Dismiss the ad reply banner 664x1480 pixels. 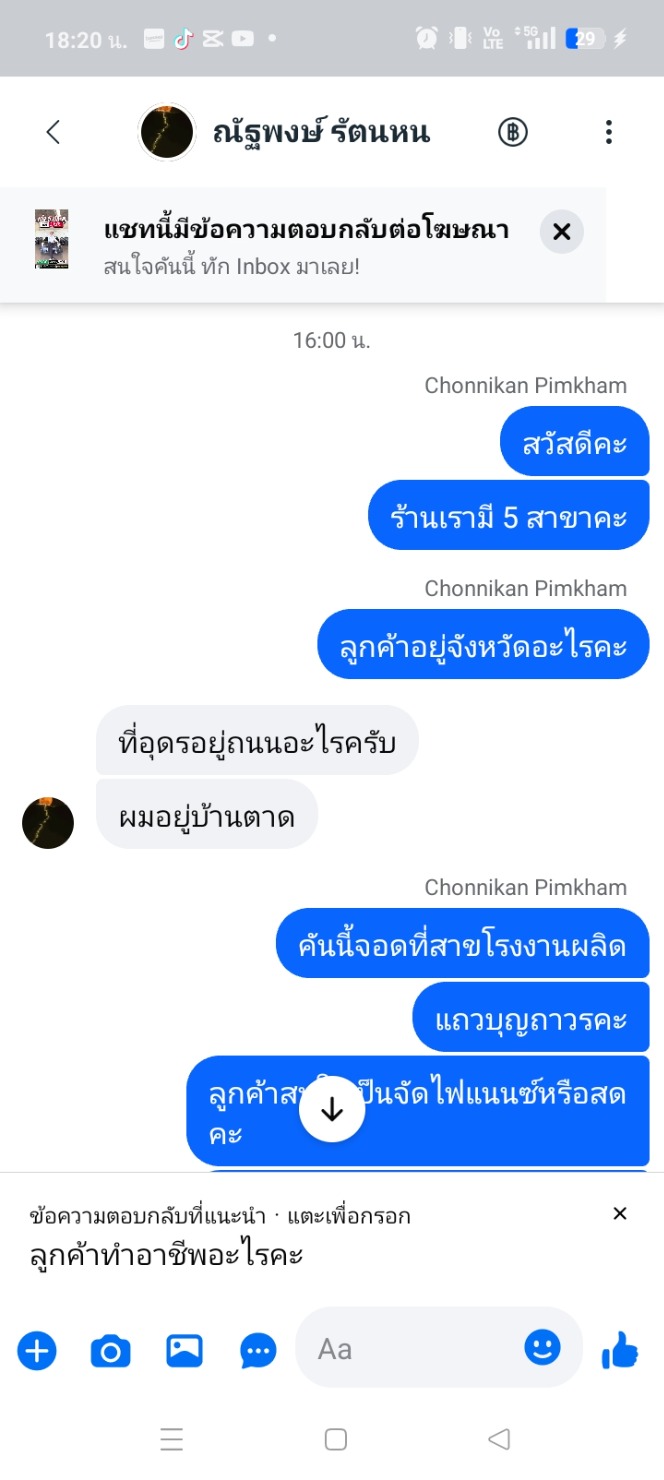pos(561,232)
